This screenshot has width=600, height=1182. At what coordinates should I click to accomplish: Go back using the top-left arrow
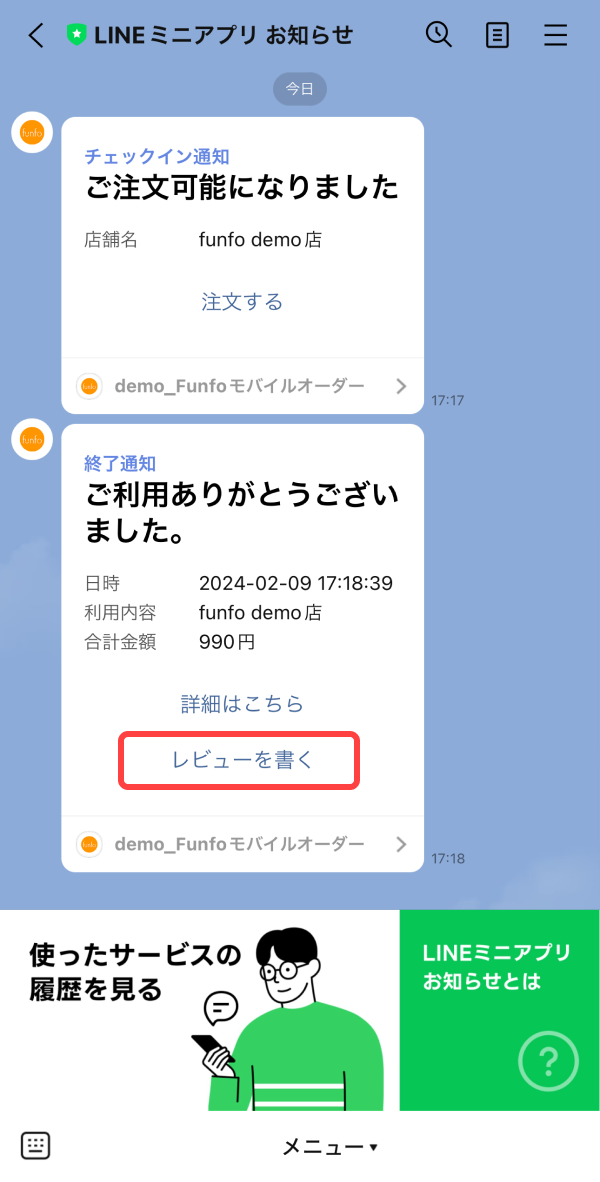pyautogui.click(x=36, y=36)
